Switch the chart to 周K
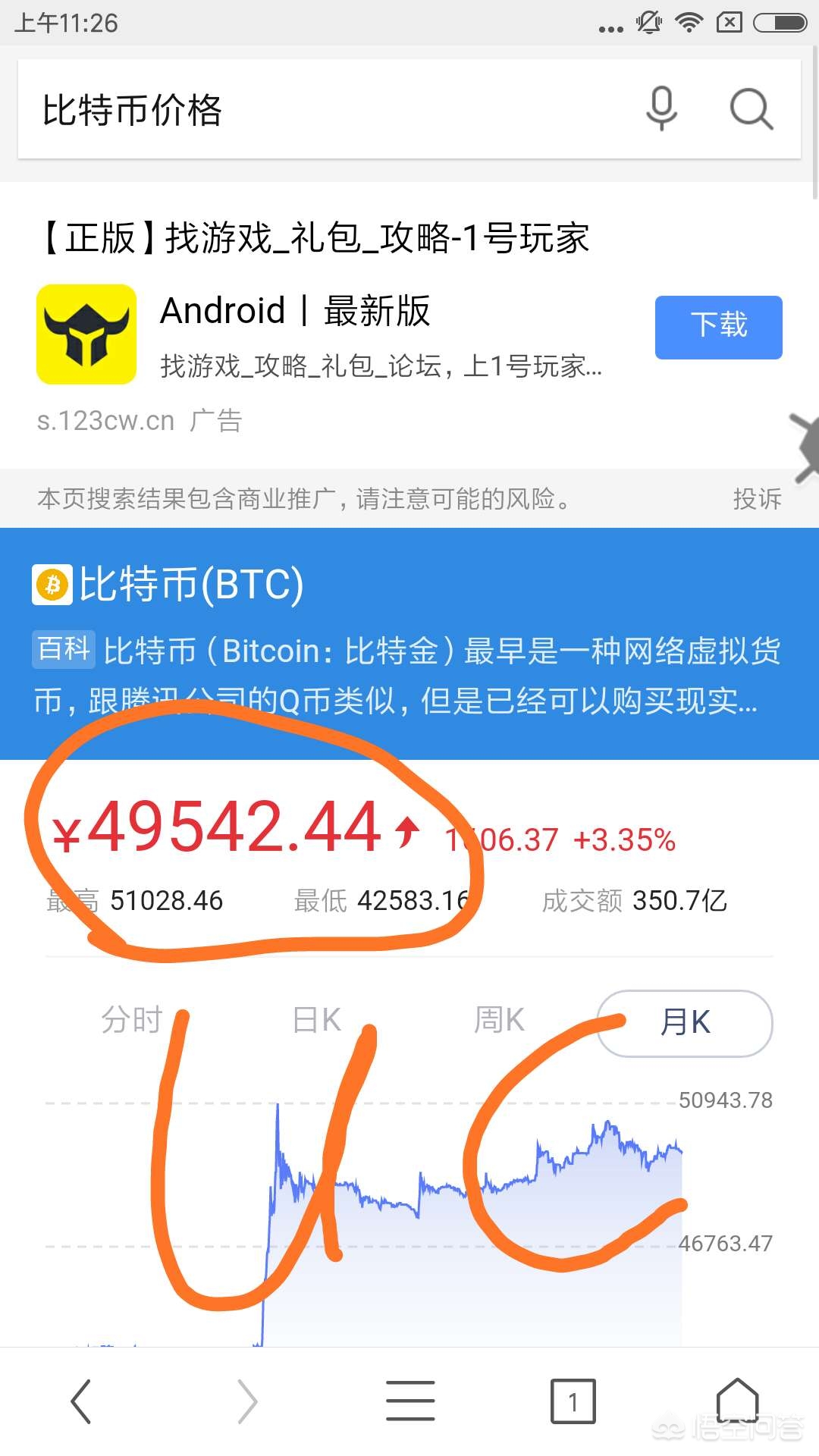The height and width of the screenshot is (1456, 819). coord(499,1021)
